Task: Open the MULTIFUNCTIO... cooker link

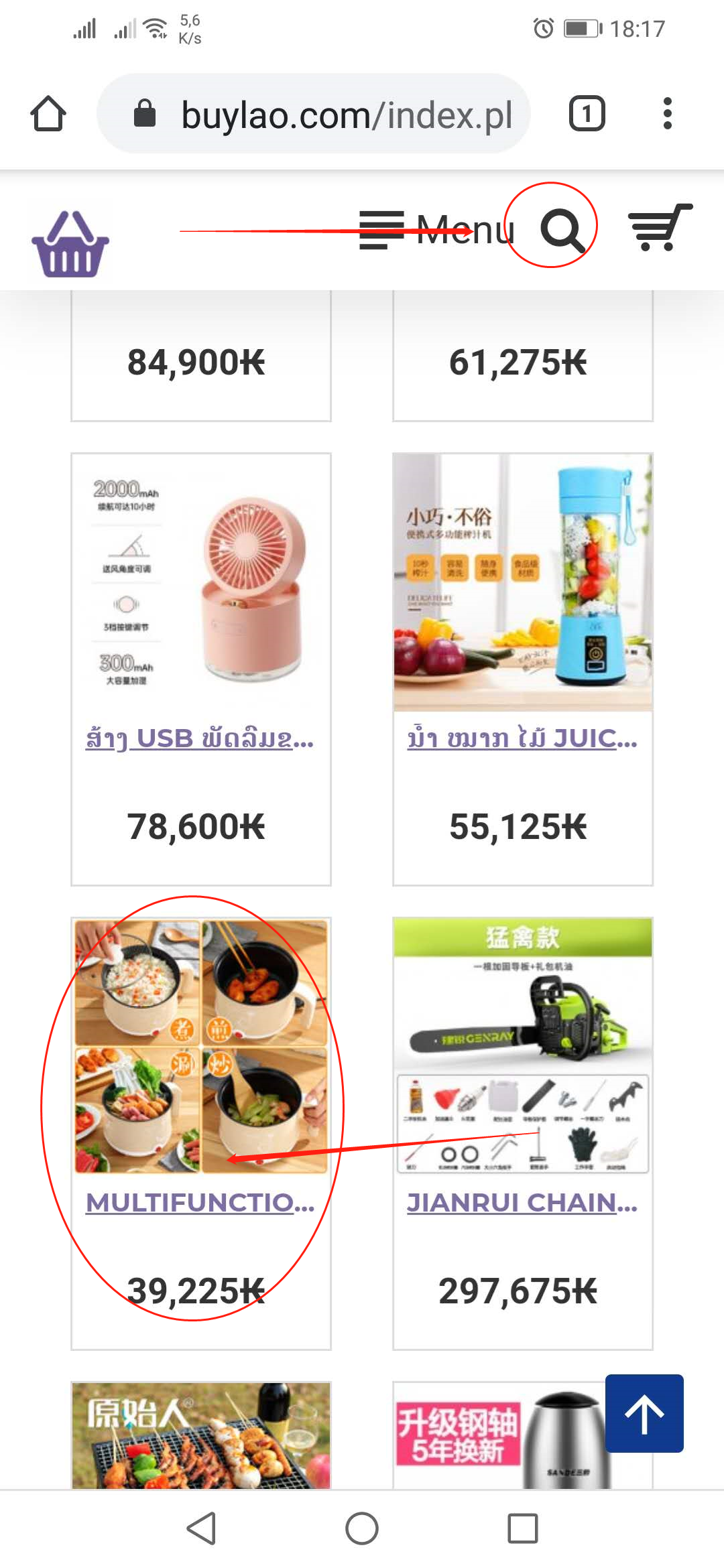Action: (x=200, y=1203)
